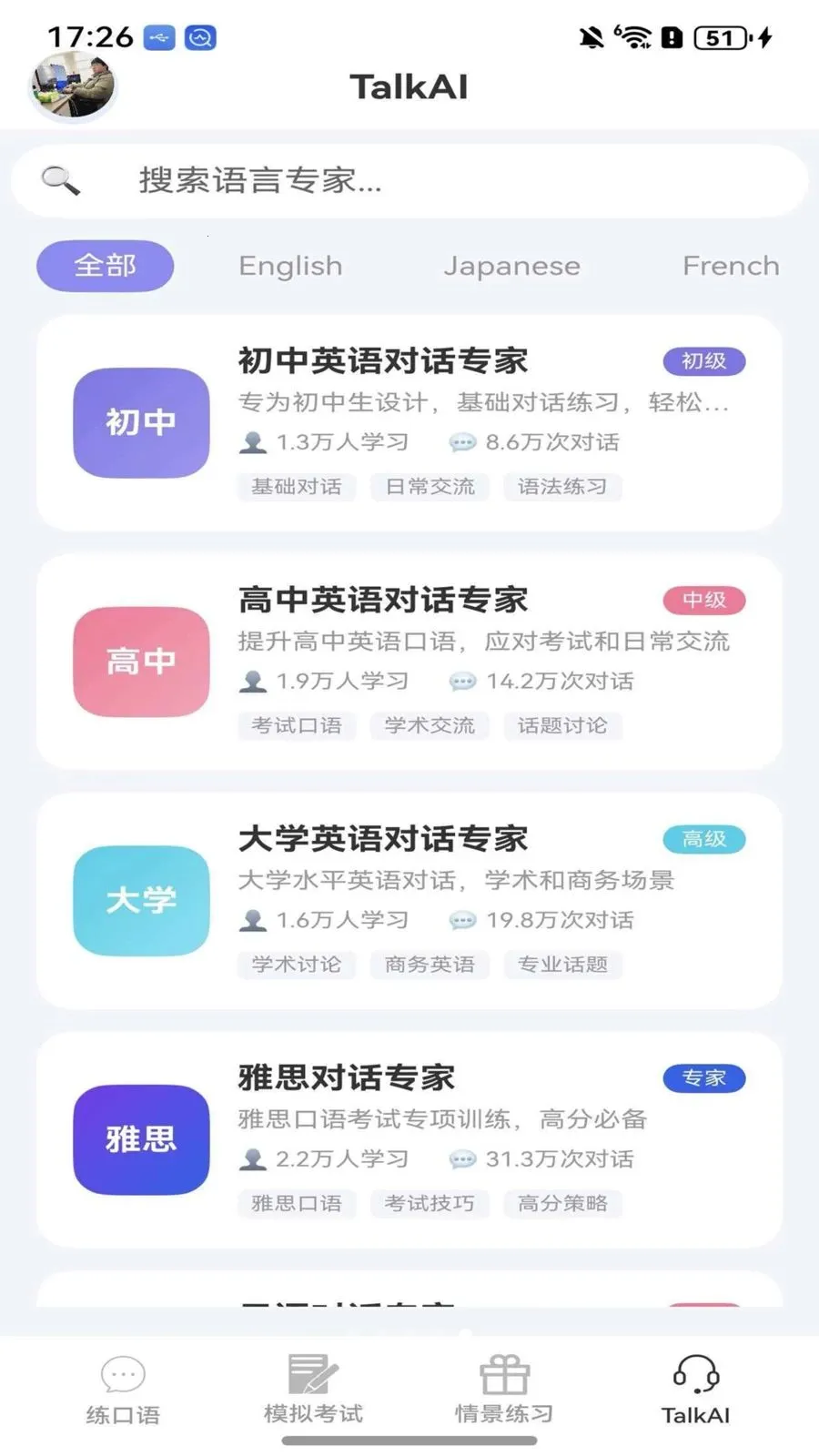The image size is (819, 1456).
Task: Tap the 雅思口语 tag
Action: point(296,1203)
